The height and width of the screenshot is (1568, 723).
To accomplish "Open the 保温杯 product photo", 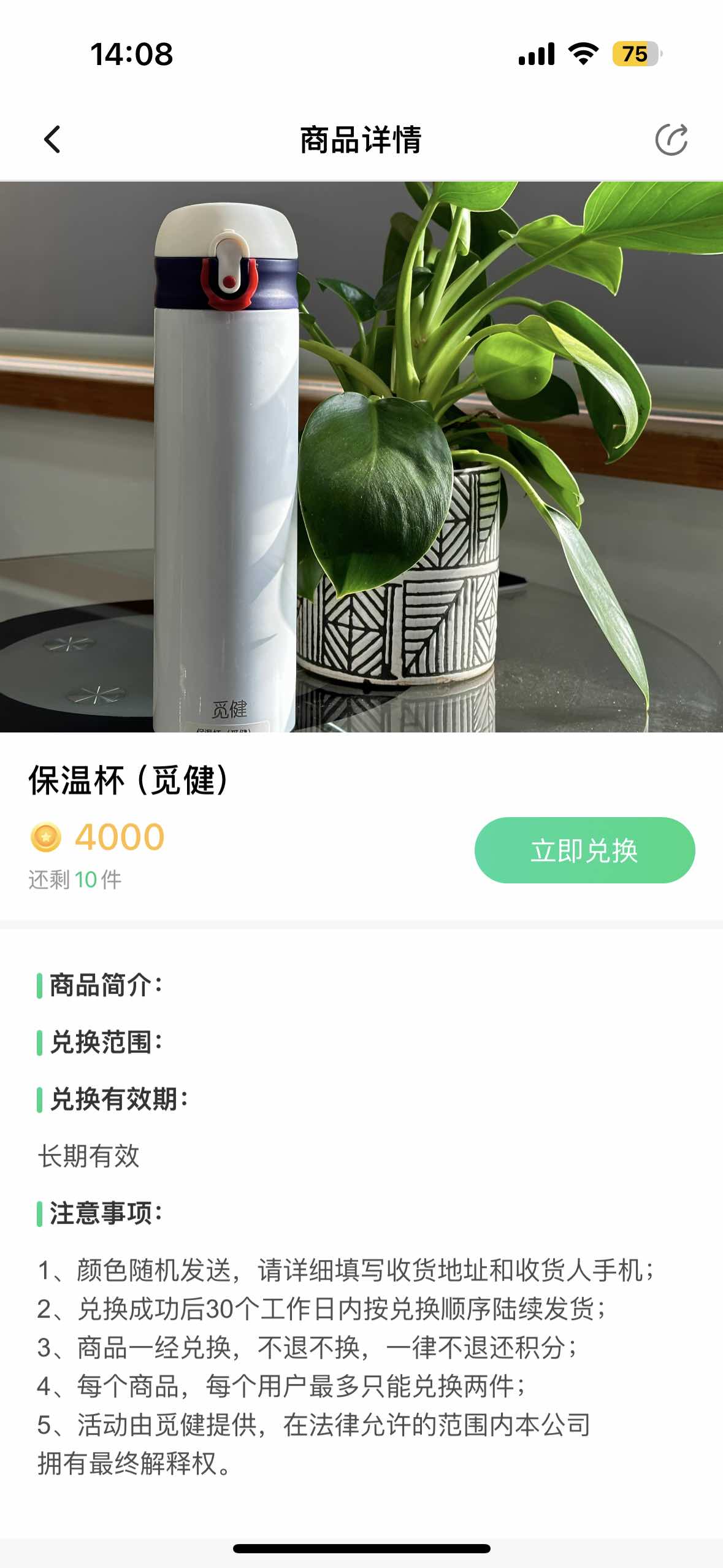I will (x=361, y=457).
